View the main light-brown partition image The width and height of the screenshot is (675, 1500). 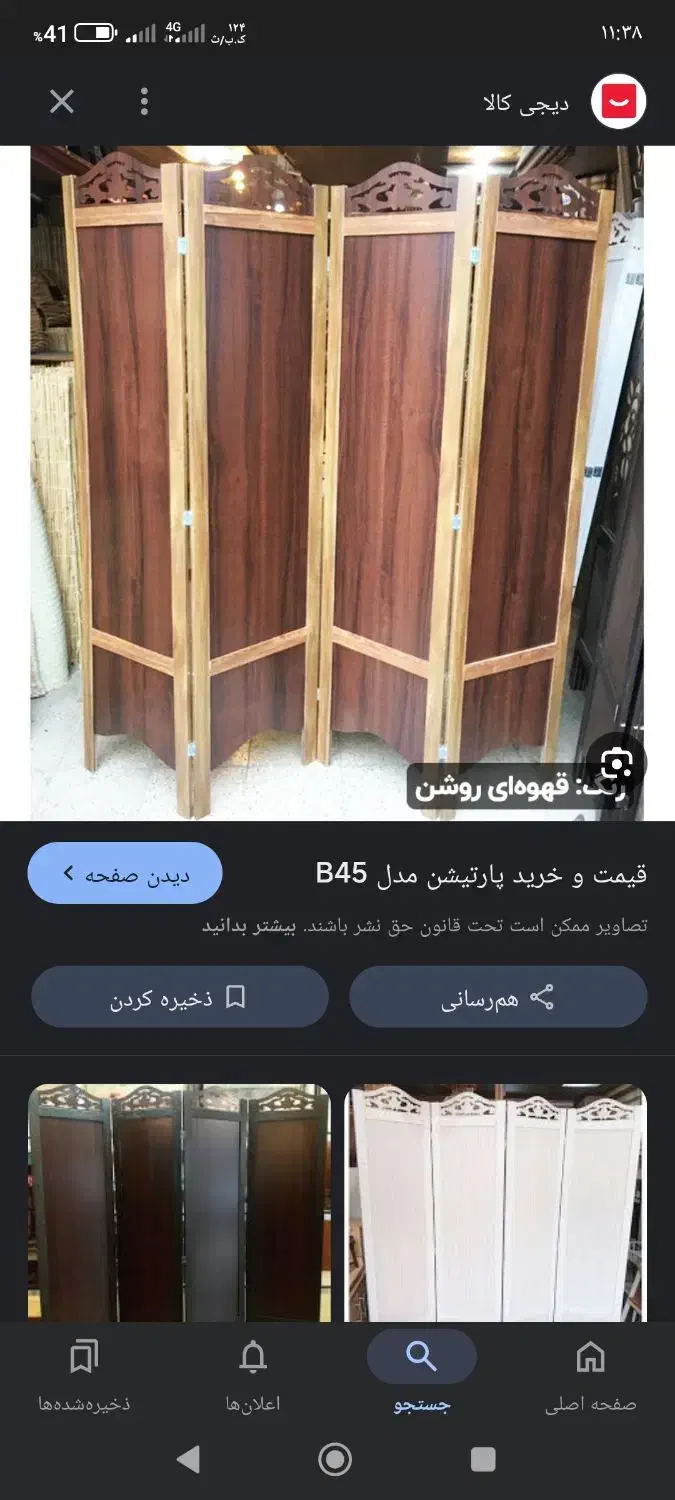(337, 480)
